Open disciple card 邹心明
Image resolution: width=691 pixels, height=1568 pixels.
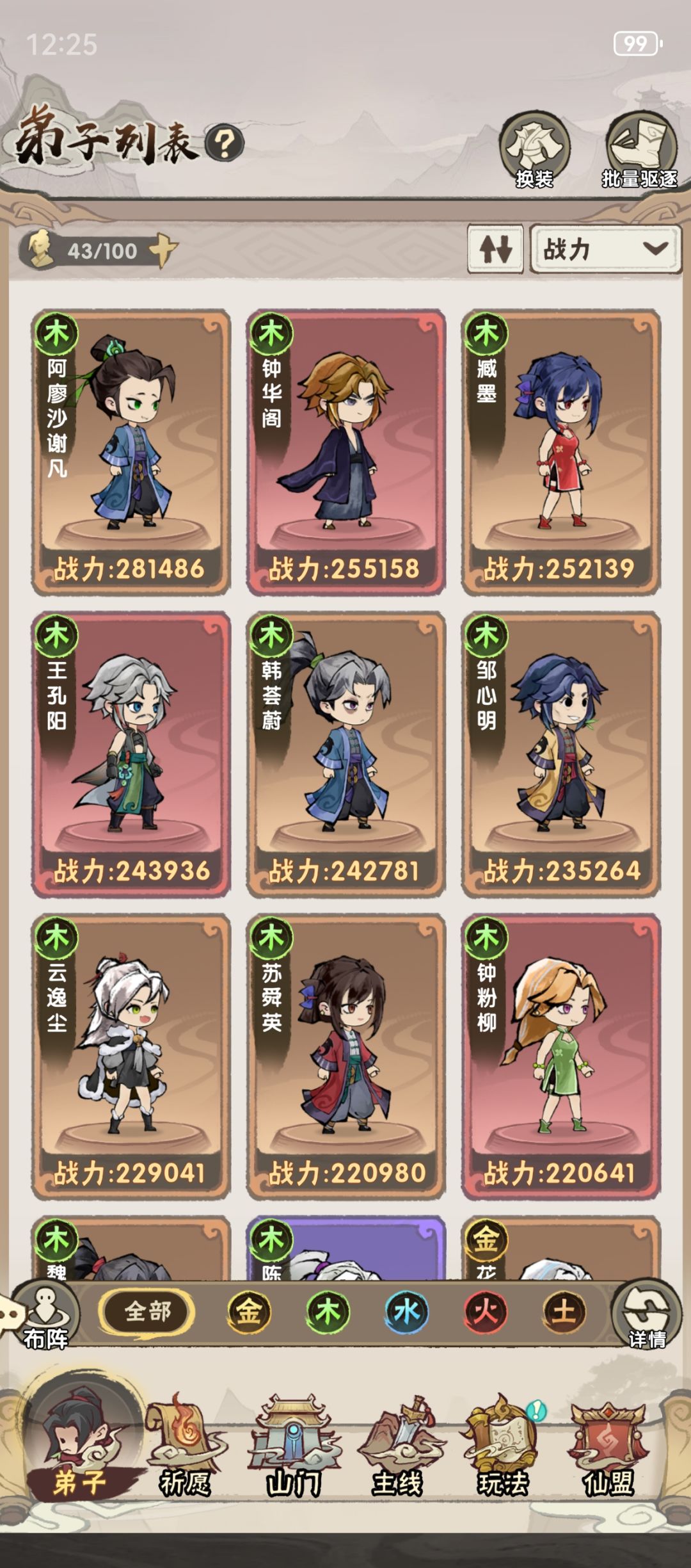(x=561, y=754)
